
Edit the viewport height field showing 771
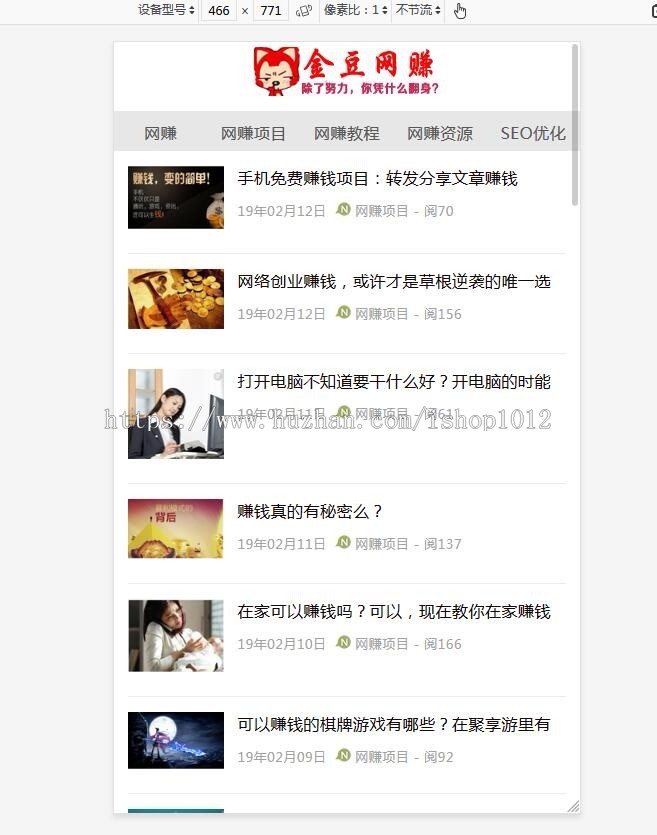pos(271,11)
